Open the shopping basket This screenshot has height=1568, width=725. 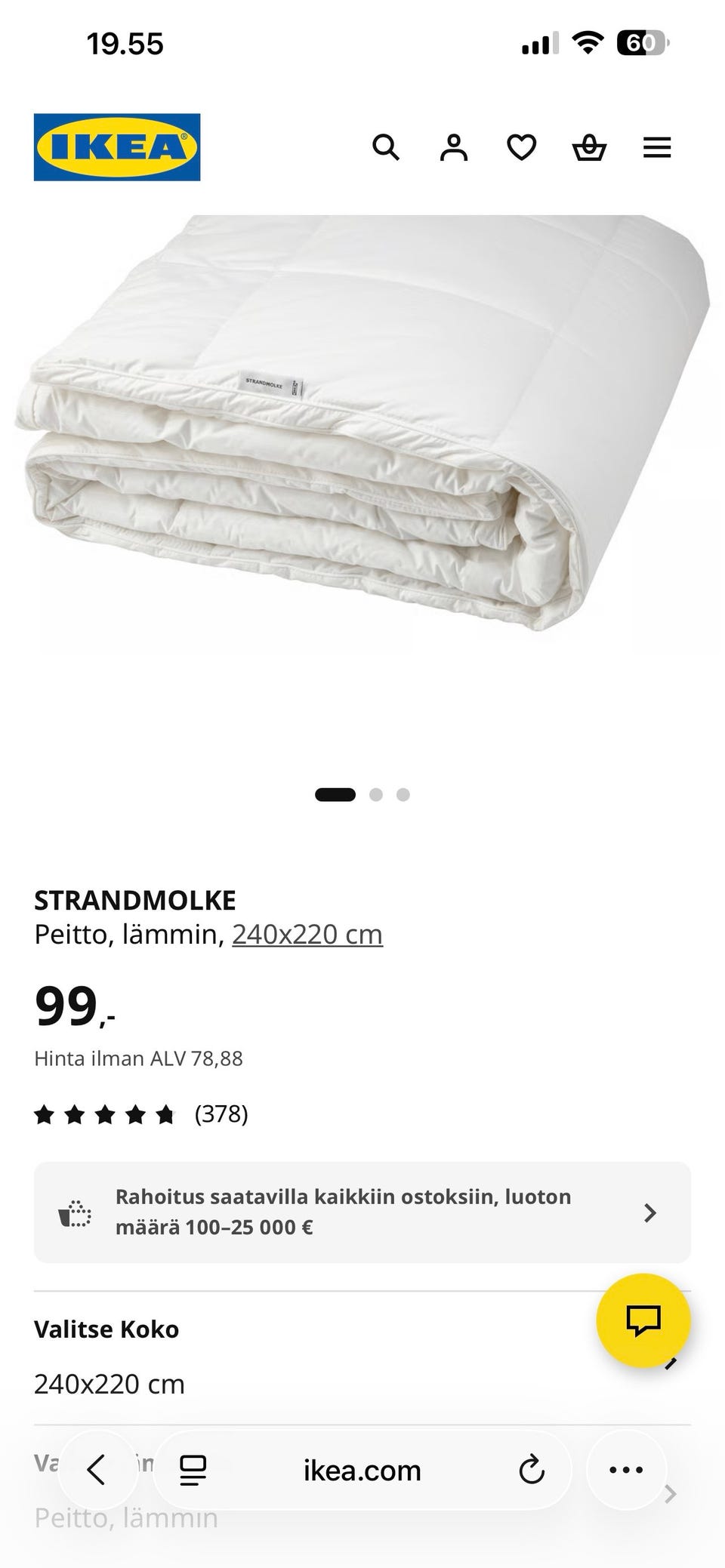click(x=589, y=147)
